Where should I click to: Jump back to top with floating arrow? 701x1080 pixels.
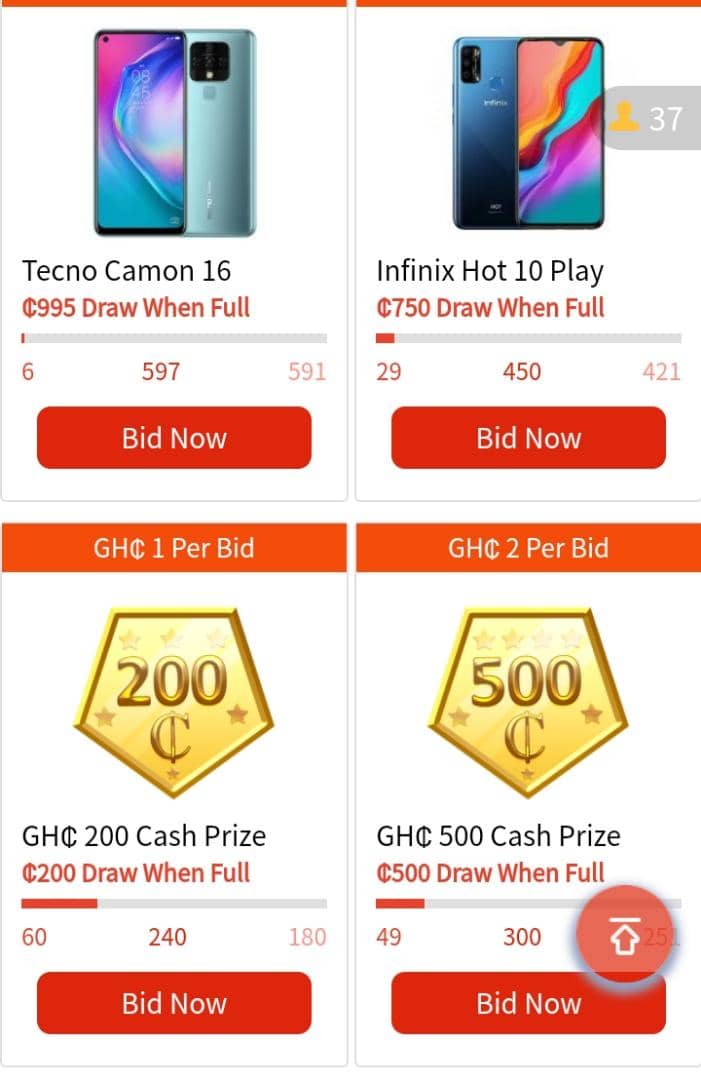point(624,936)
